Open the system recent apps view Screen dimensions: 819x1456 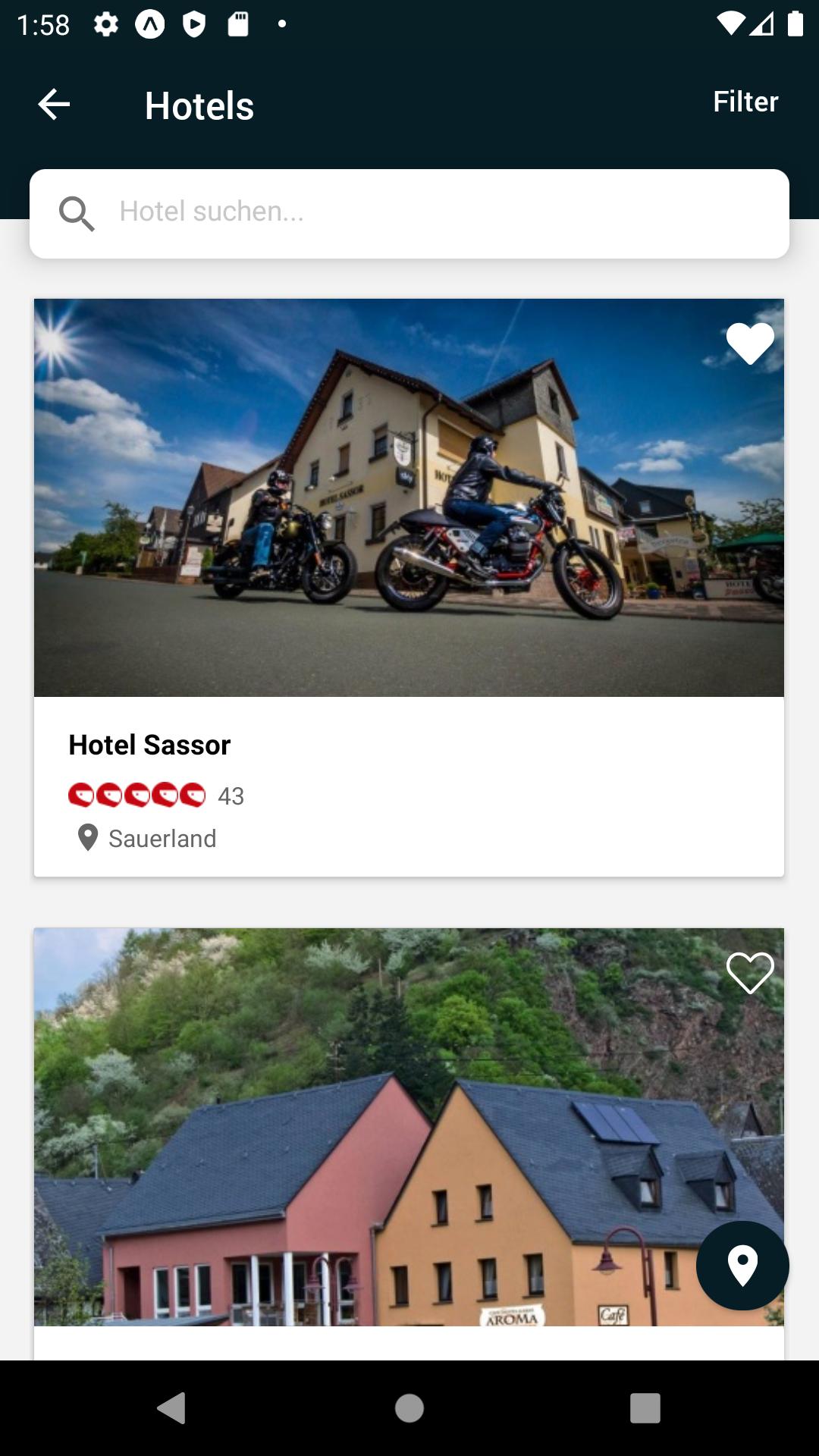(x=645, y=1408)
